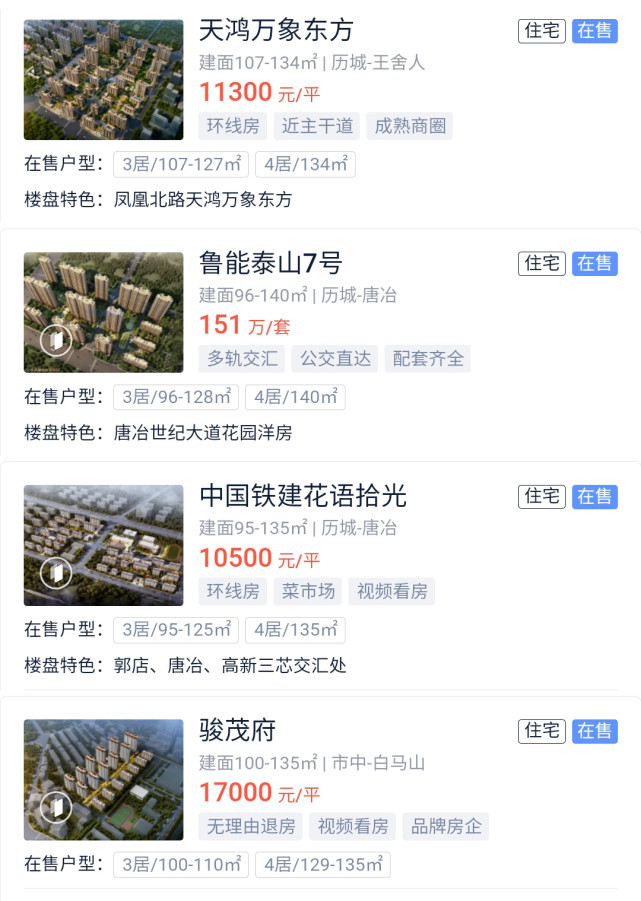Image resolution: width=641 pixels, height=901 pixels.
Task: View details for 鲁能泰山7号
Action: 270,263
